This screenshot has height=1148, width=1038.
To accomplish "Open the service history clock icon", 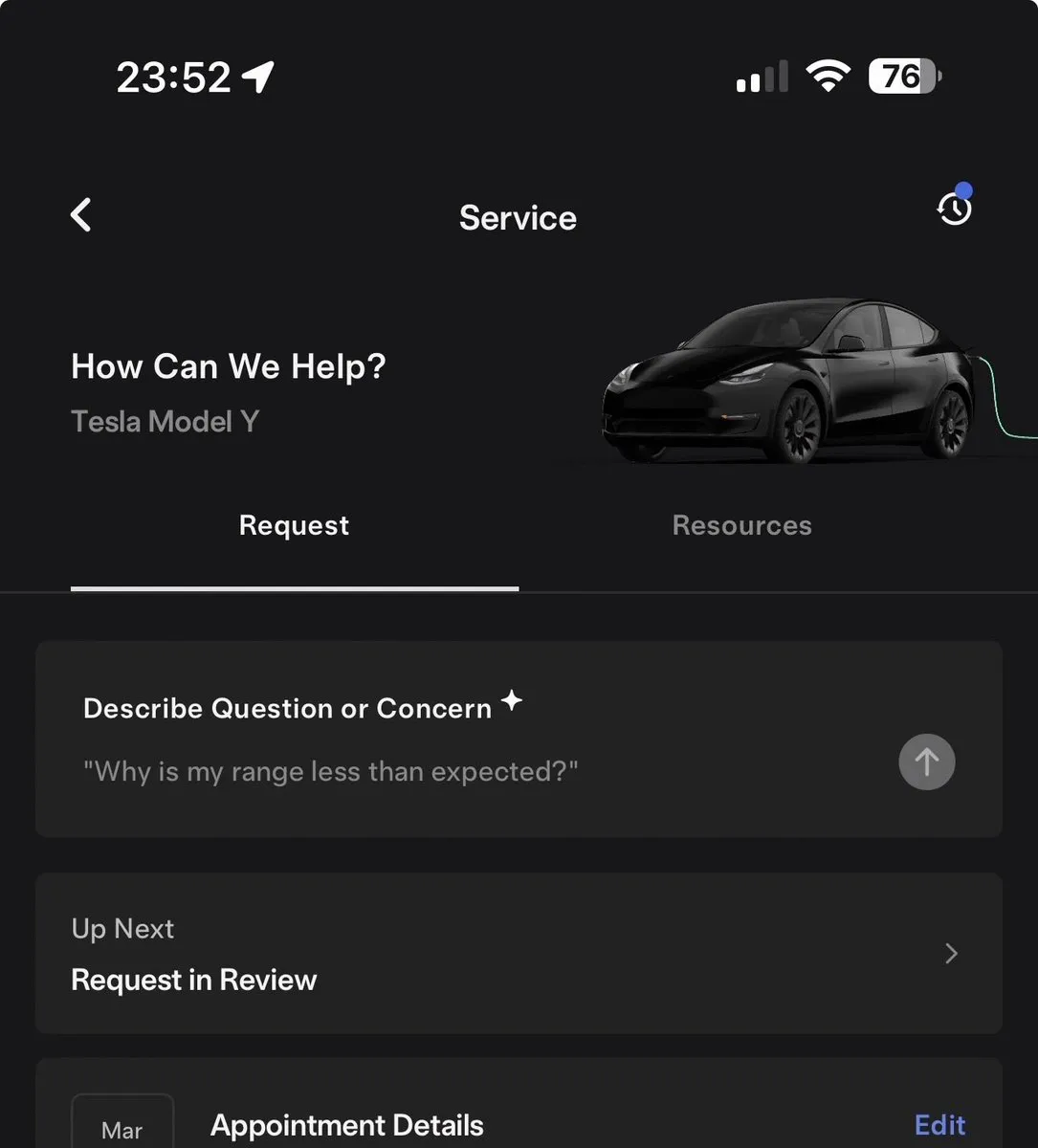I will click(x=953, y=209).
